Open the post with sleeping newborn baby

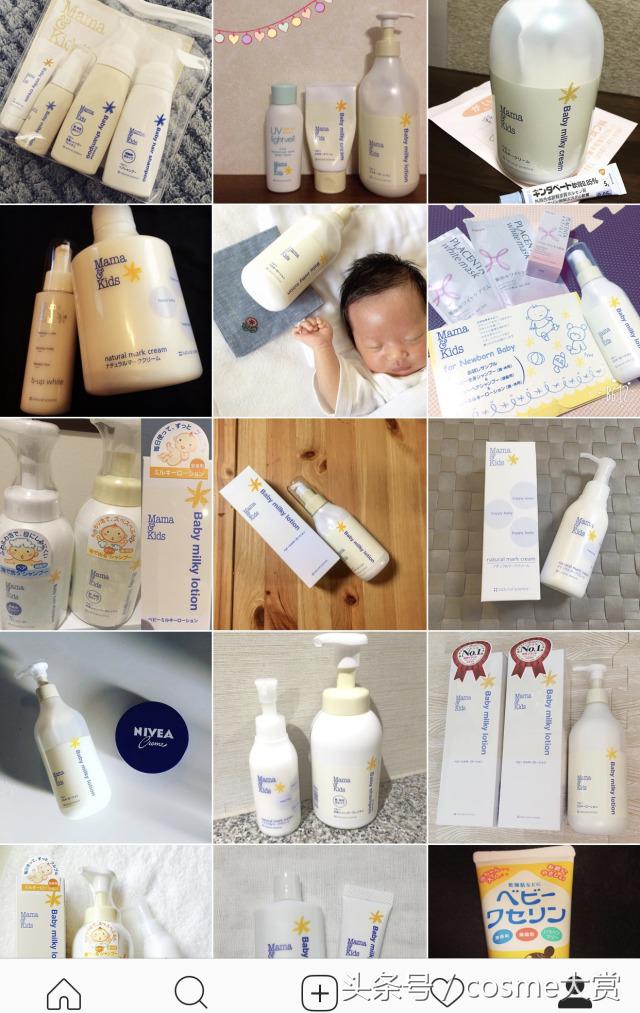coord(319,310)
